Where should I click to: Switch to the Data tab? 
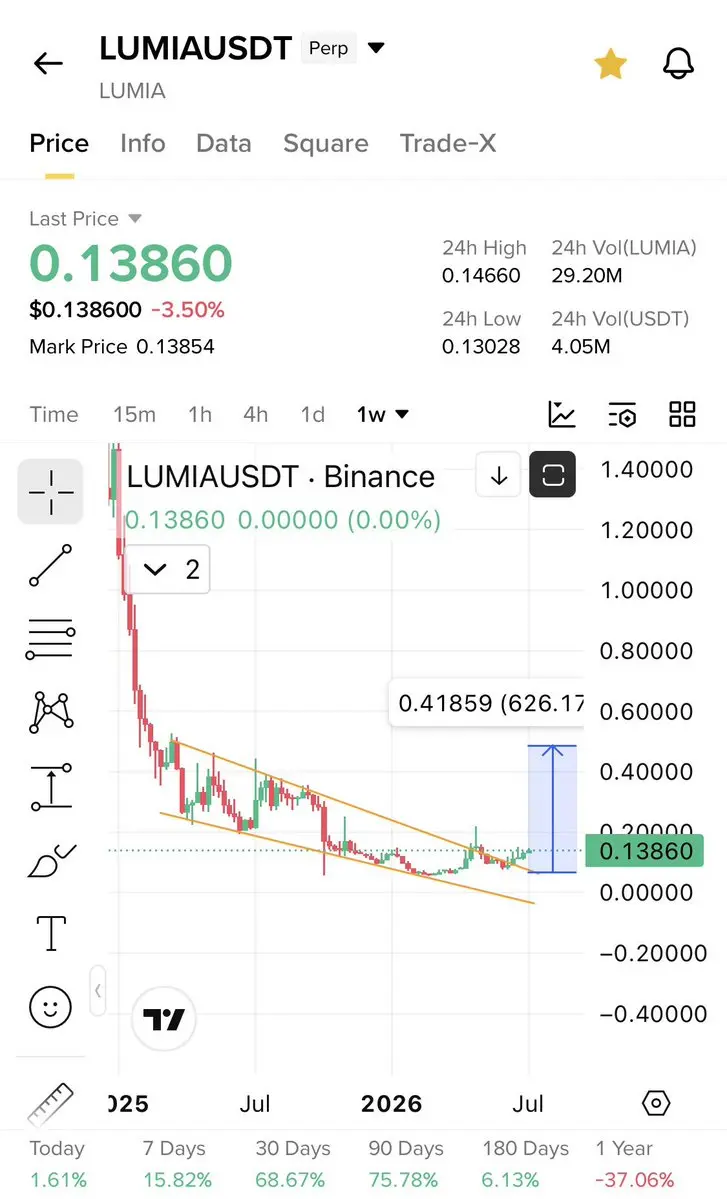(x=223, y=143)
